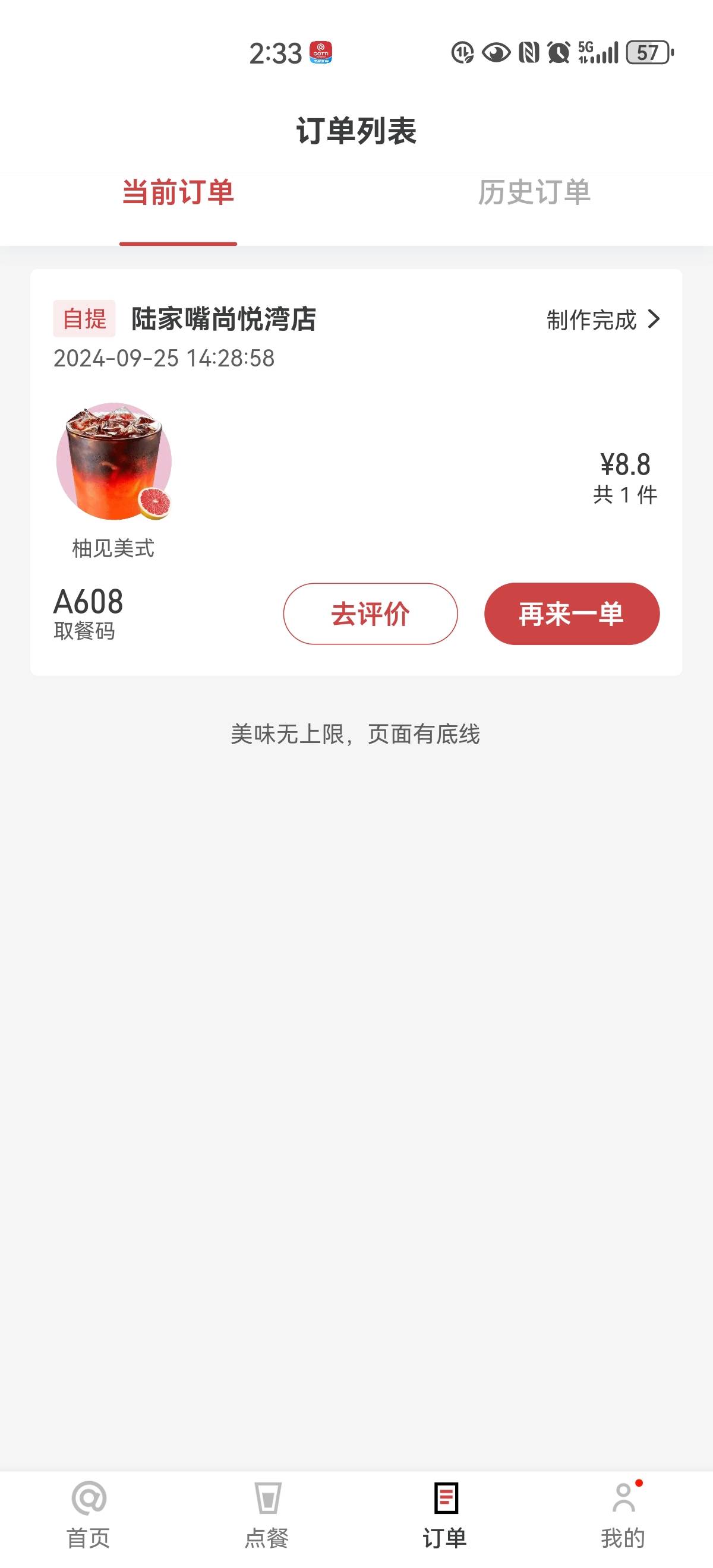Select the 当前订单 tab
Viewport: 713px width, 1568px height.
pos(178,192)
